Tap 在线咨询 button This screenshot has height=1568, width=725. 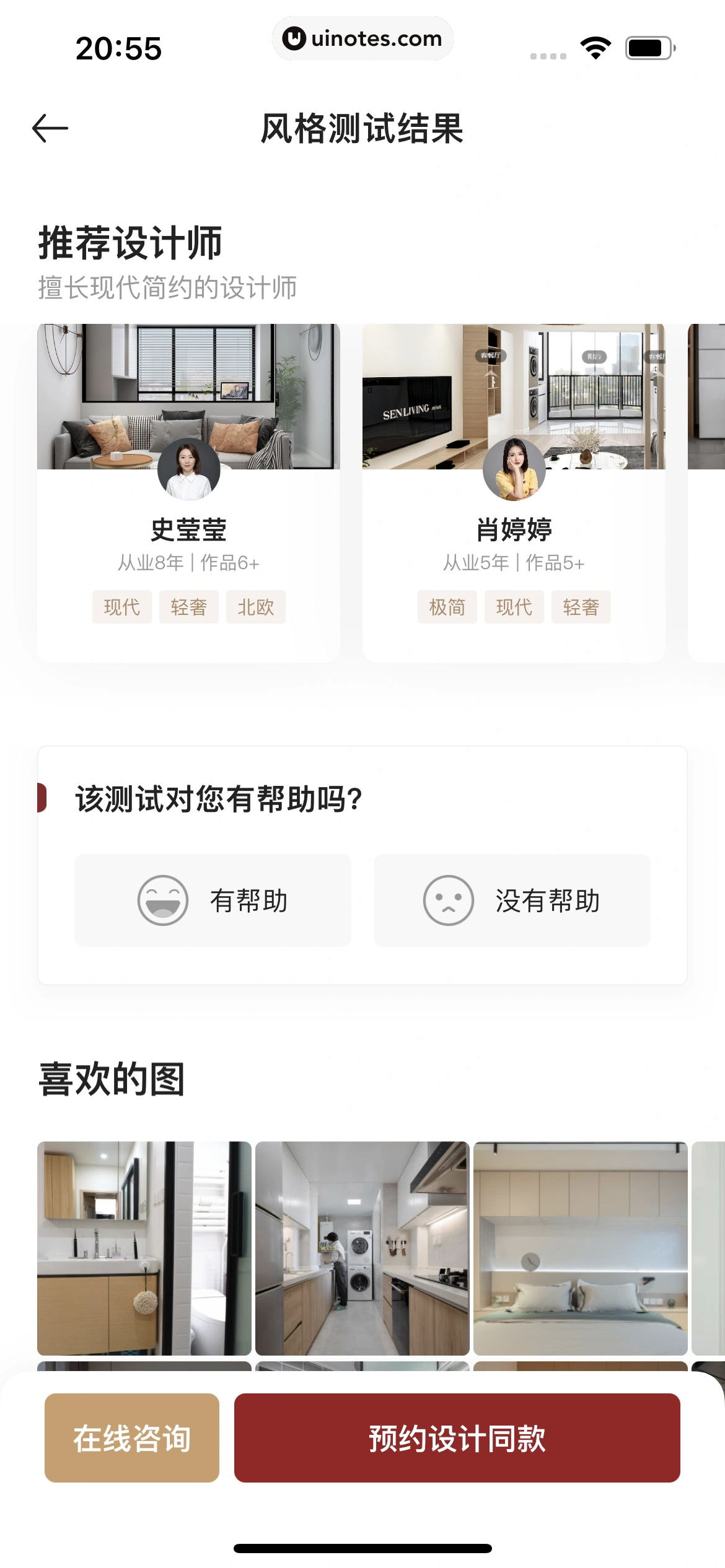[x=132, y=1438]
